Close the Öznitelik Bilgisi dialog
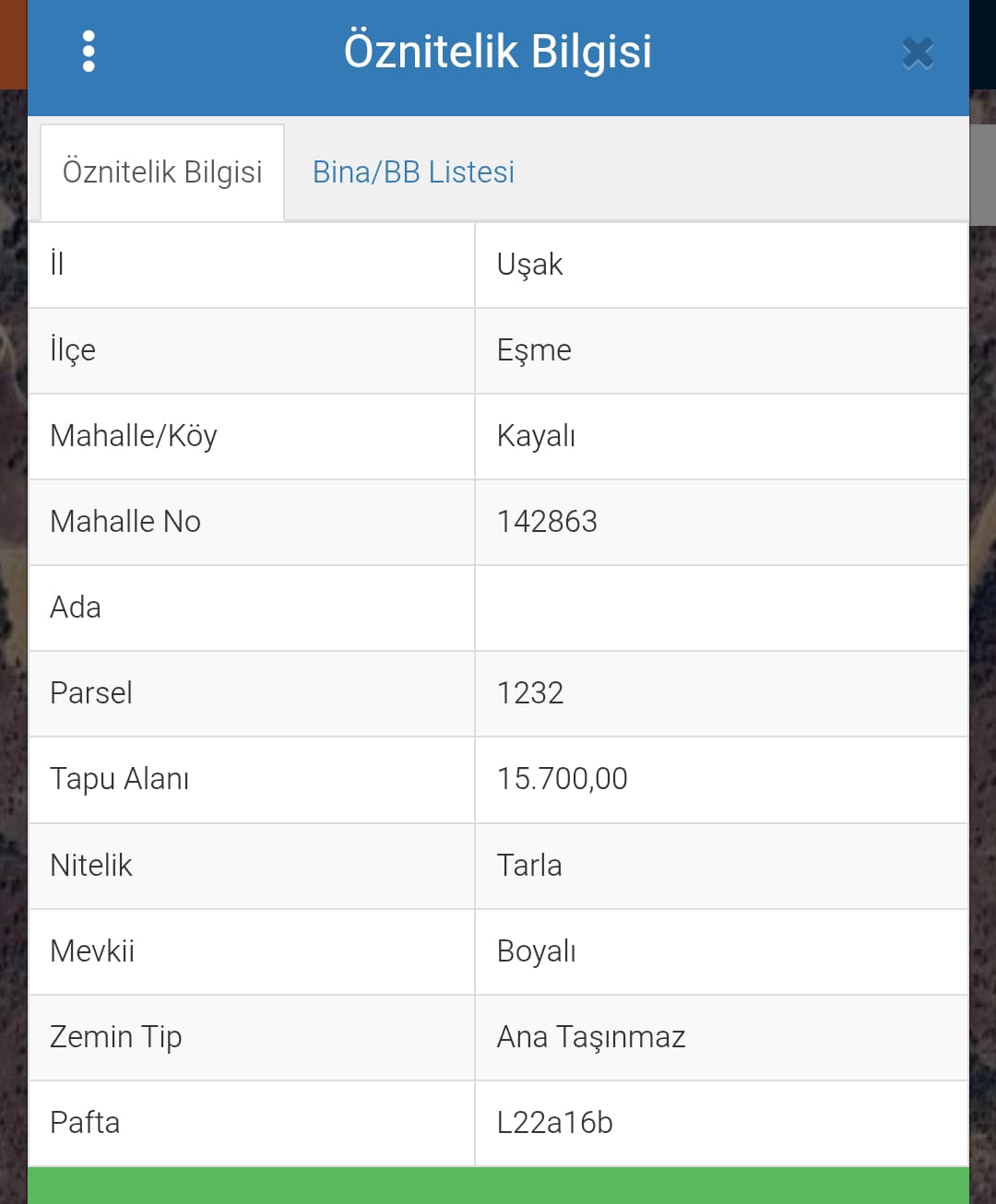This screenshot has width=996, height=1204. click(x=918, y=53)
